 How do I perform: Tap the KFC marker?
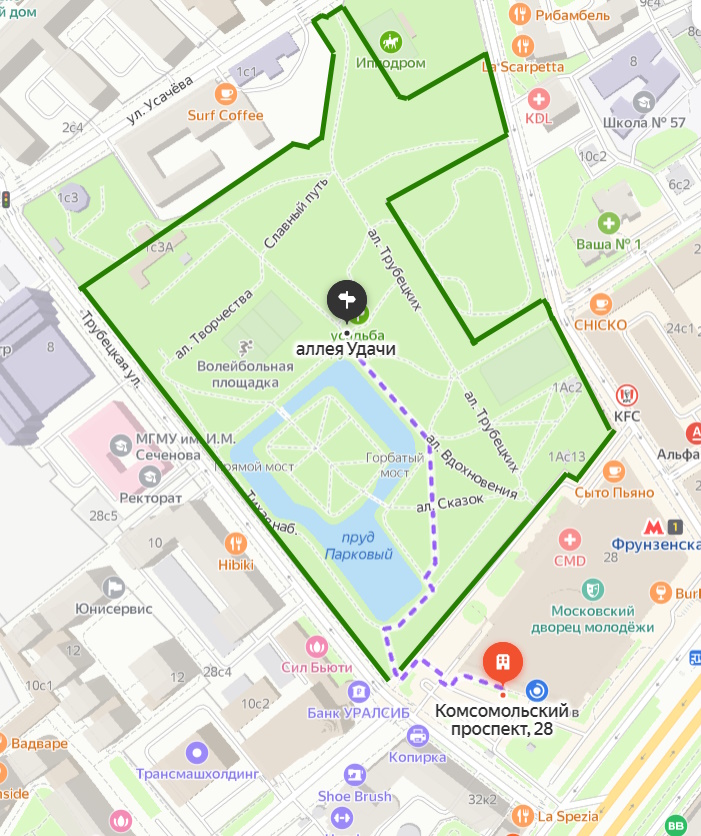point(627,395)
